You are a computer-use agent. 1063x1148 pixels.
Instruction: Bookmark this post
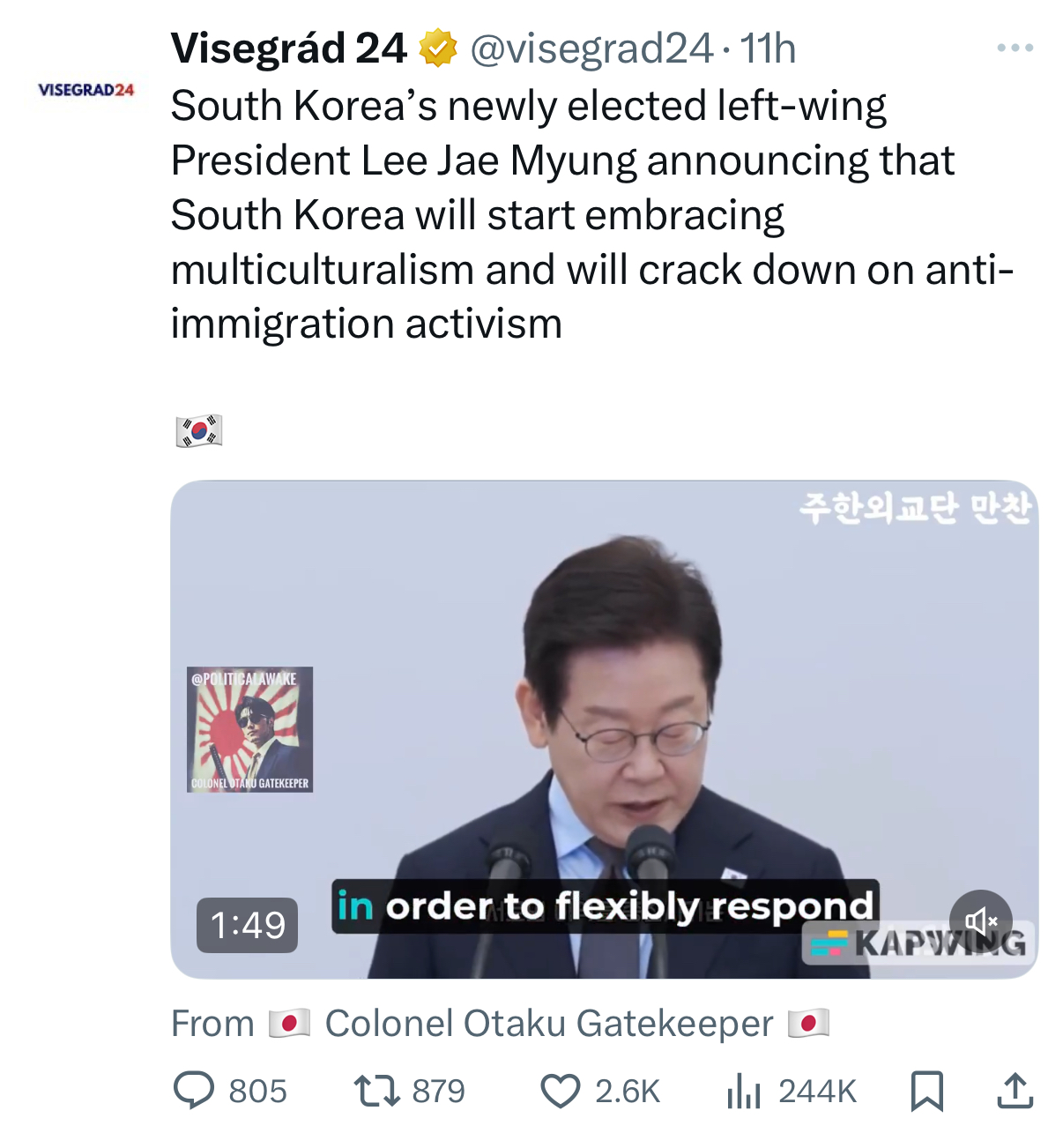926,1091
